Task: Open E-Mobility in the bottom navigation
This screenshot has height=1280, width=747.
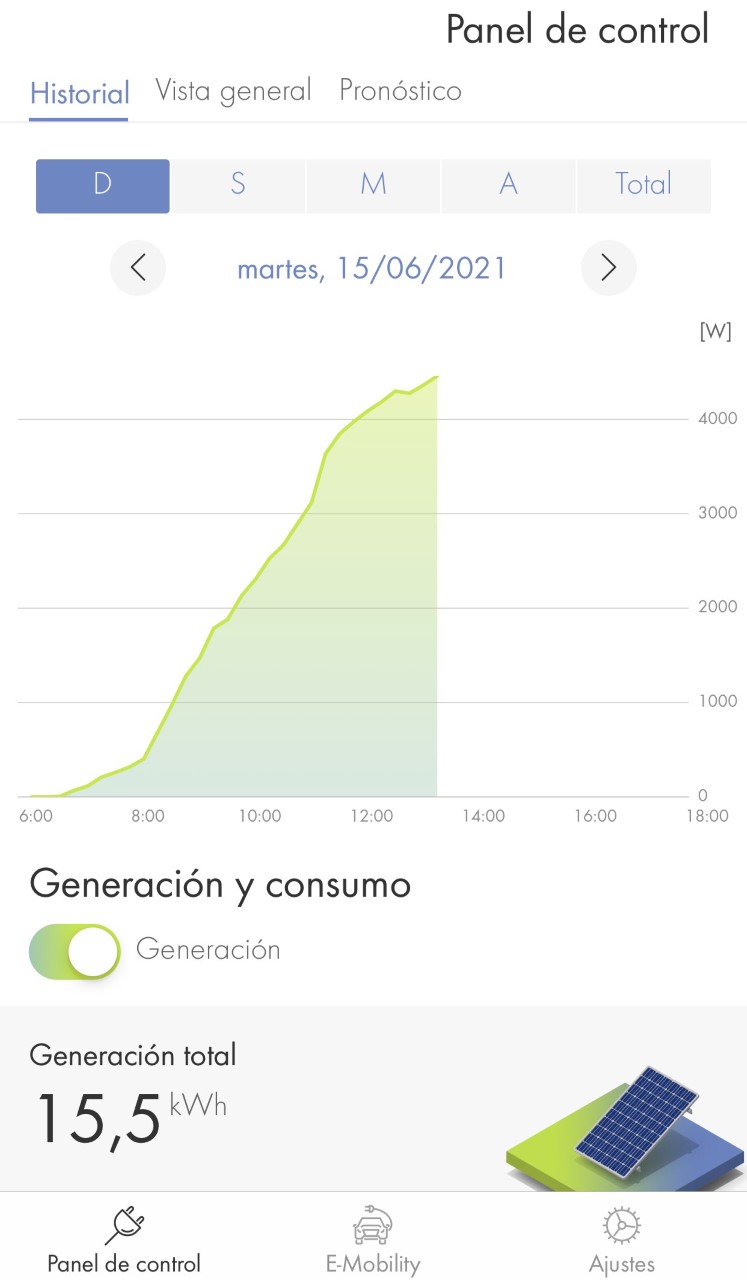Action: 373,1239
